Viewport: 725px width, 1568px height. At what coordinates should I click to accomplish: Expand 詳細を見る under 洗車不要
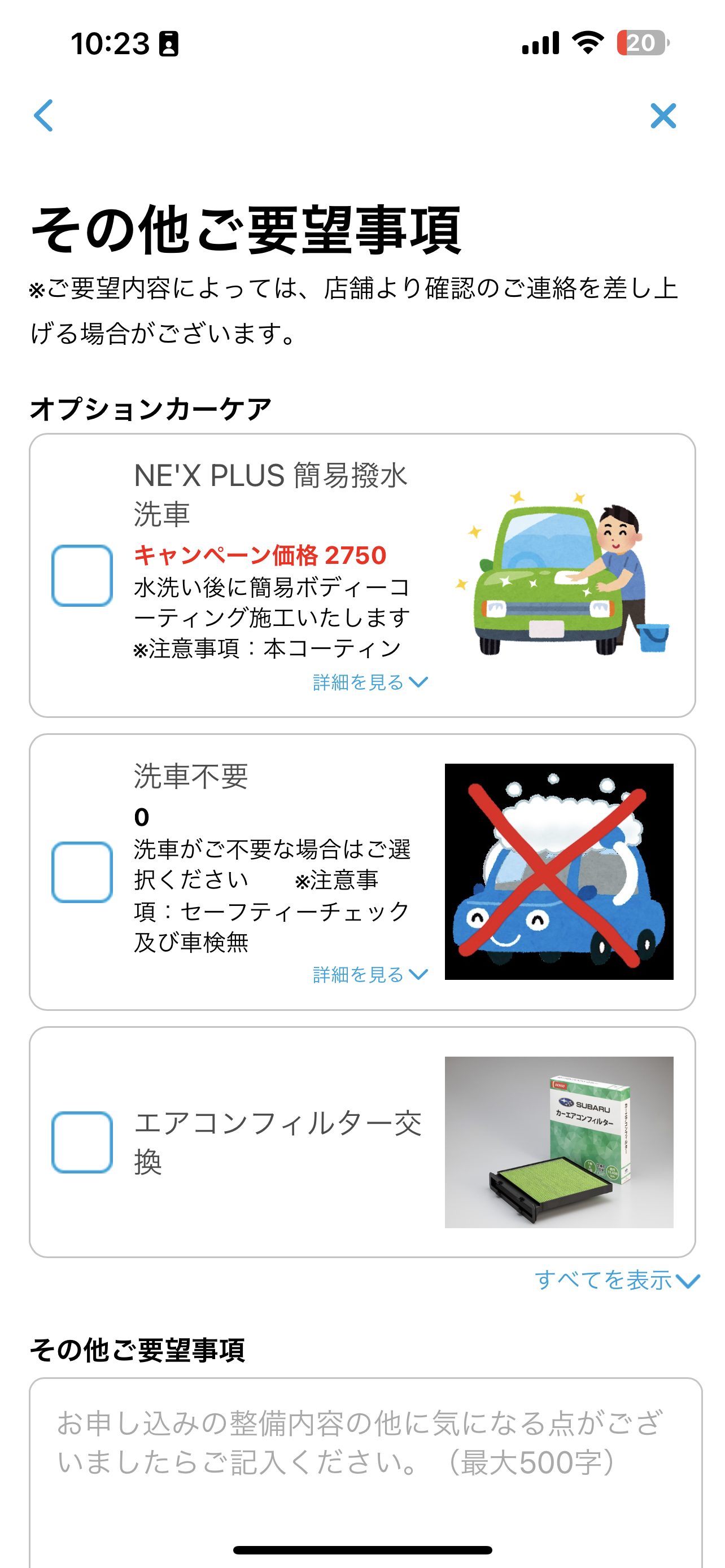(370, 975)
